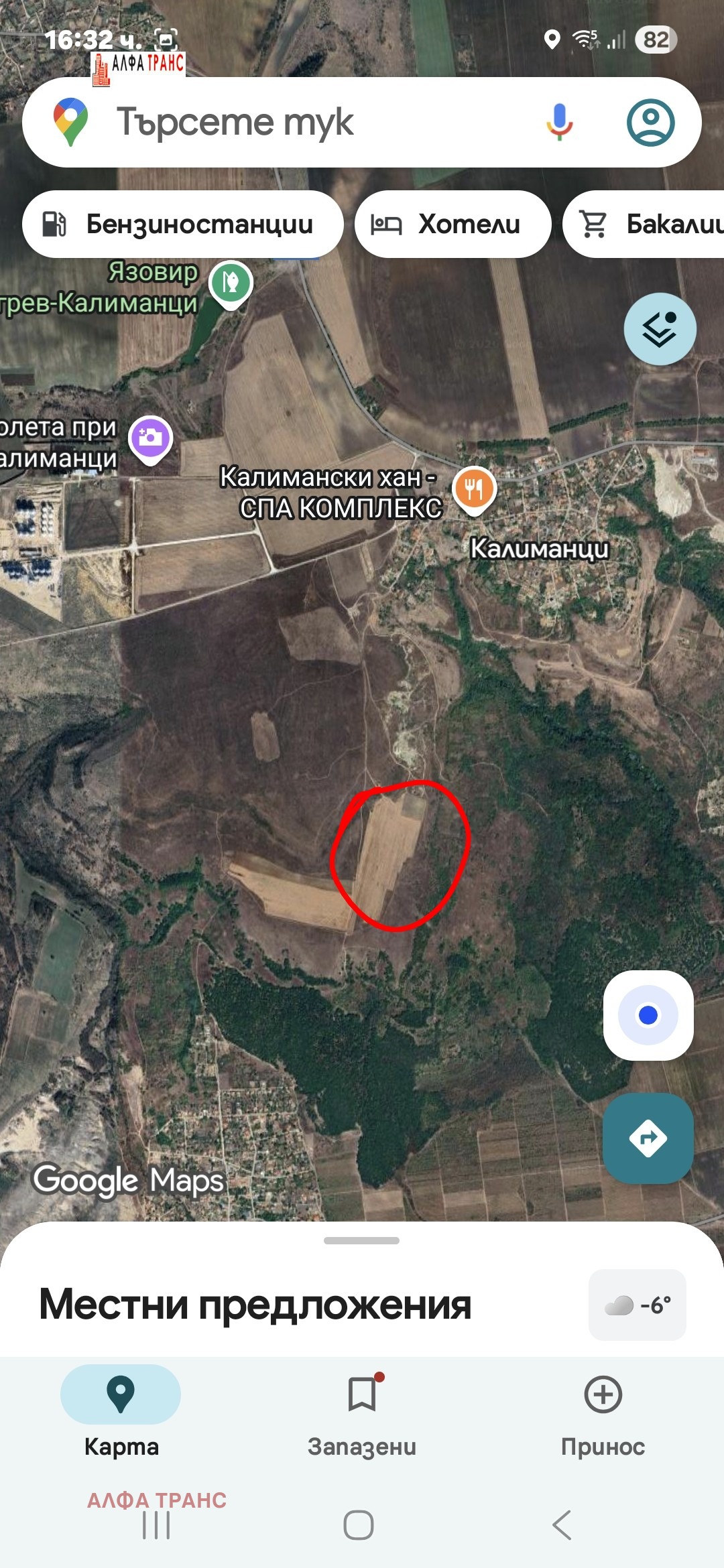Open the Калимански хан restaurant pin
The height and width of the screenshot is (1568, 724).
(474, 488)
